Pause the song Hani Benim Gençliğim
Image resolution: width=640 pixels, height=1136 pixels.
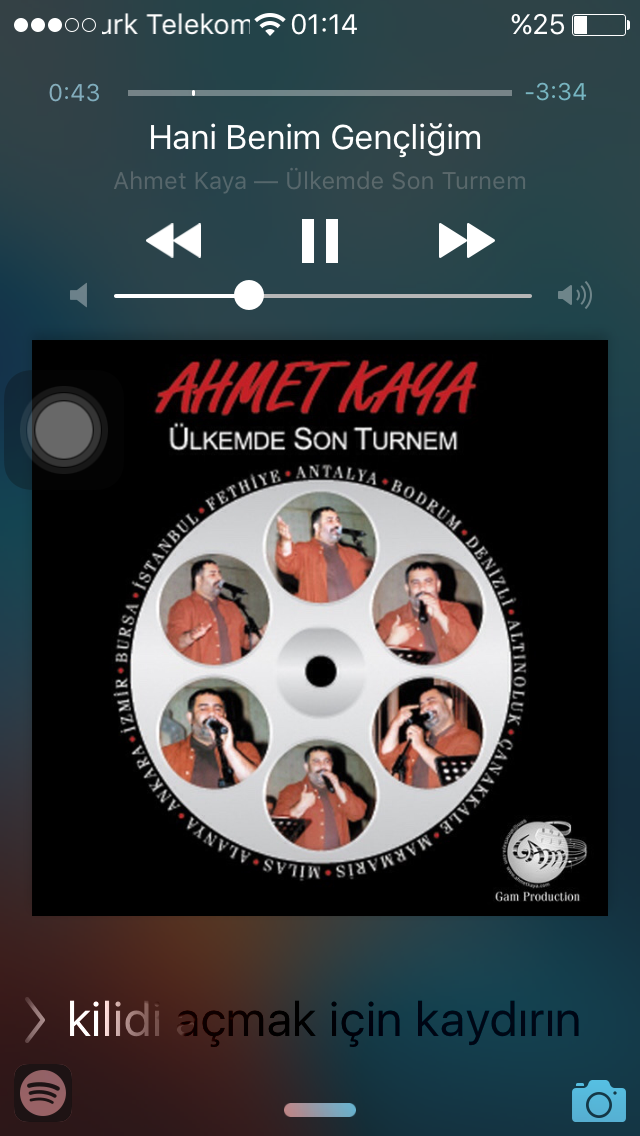(320, 241)
